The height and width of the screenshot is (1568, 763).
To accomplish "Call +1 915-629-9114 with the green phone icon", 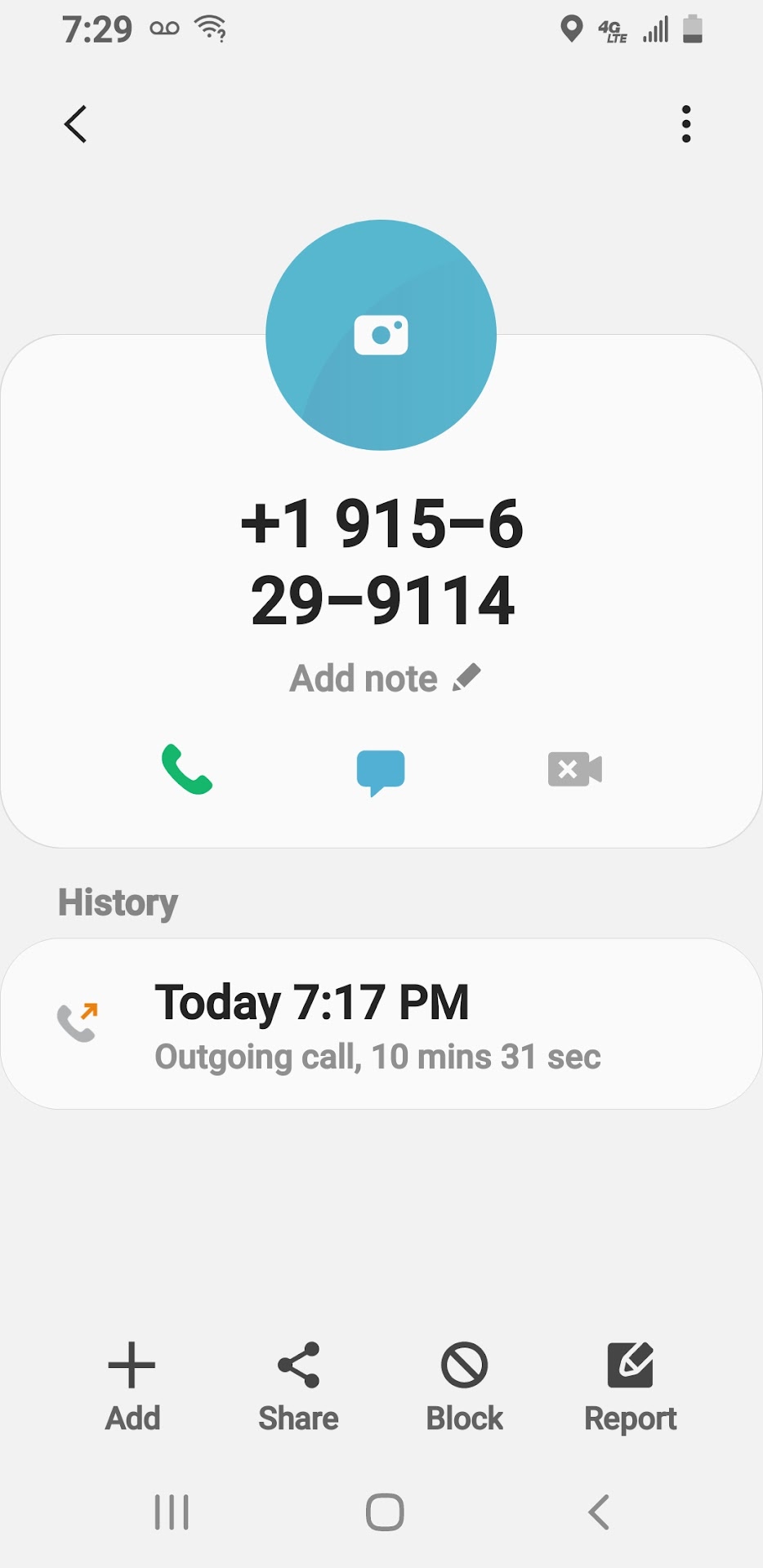I will point(187,769).
